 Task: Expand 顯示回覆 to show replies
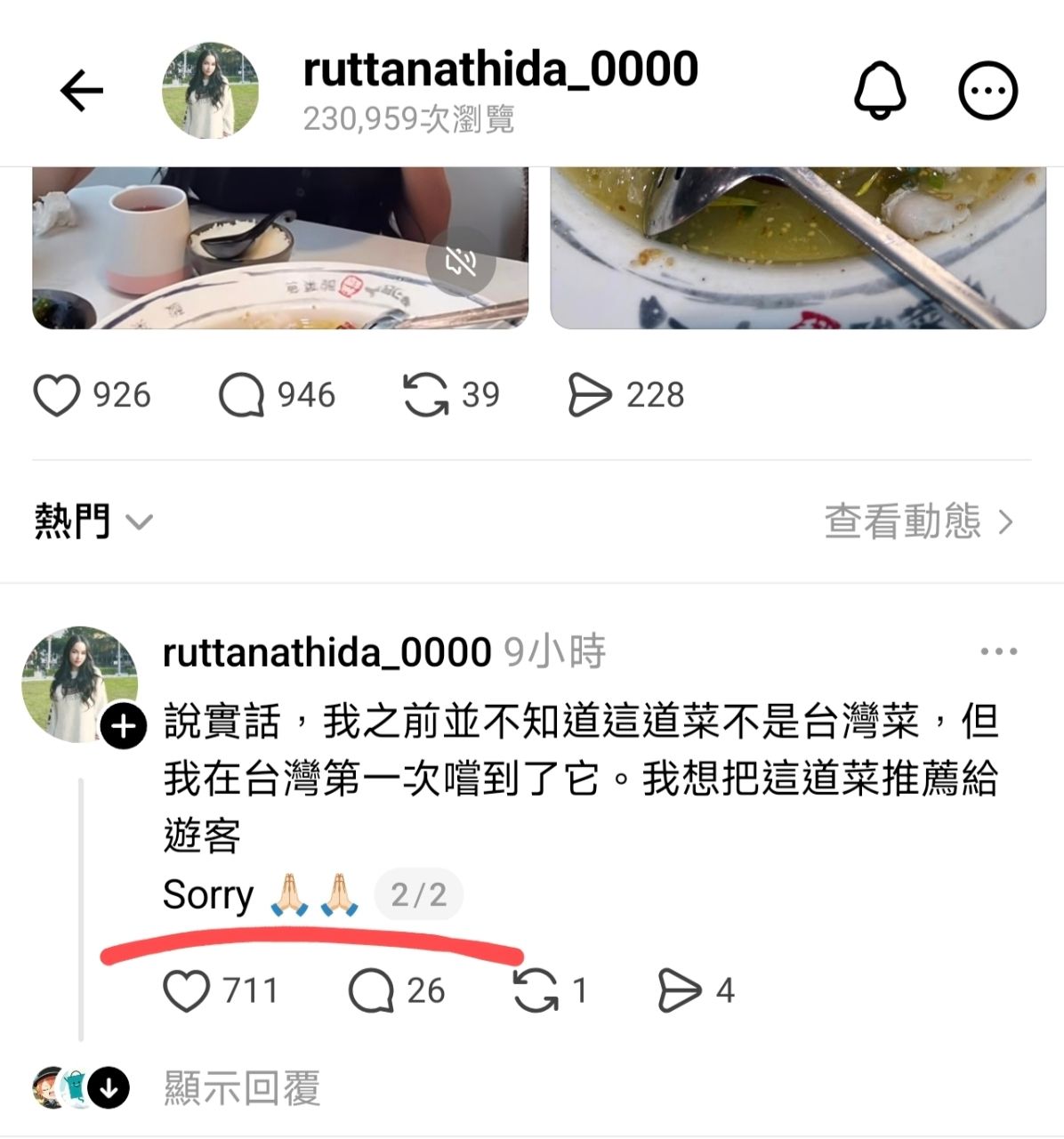241,1087
